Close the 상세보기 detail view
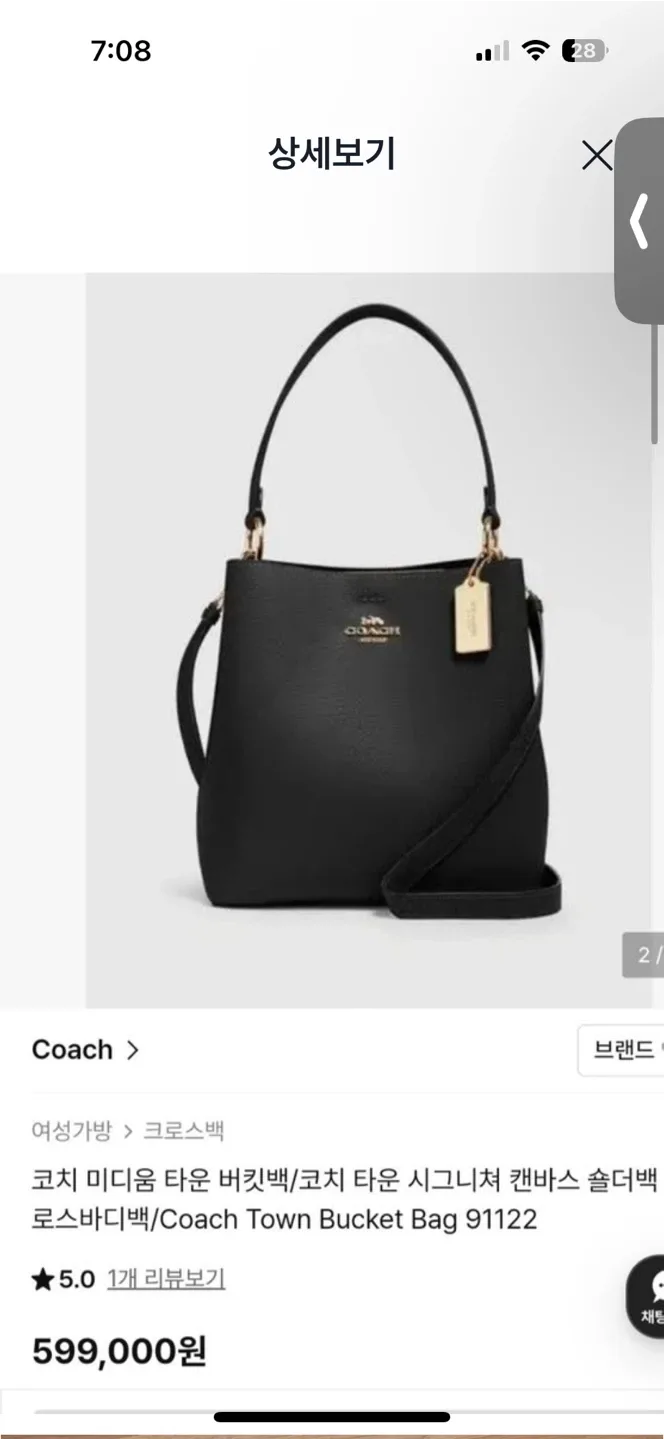664x1440 pixels. (597, 155)
